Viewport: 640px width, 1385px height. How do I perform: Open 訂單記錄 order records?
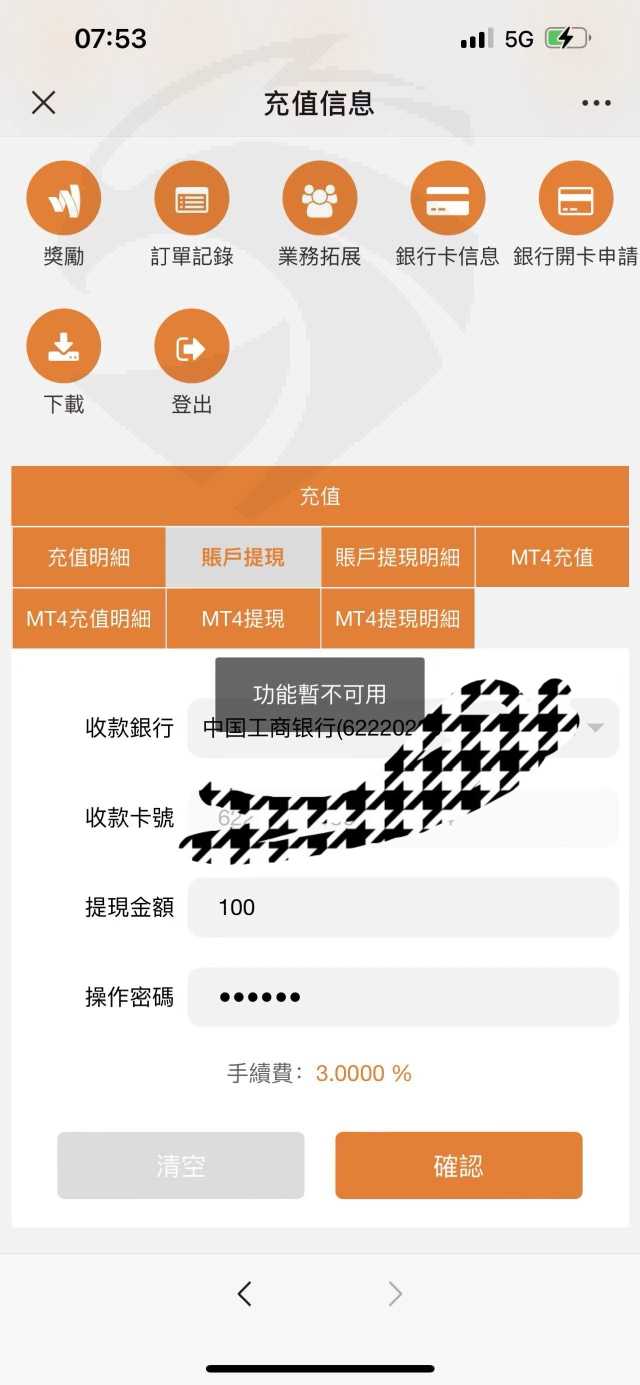pyautogui.click(x=192, y=198)
